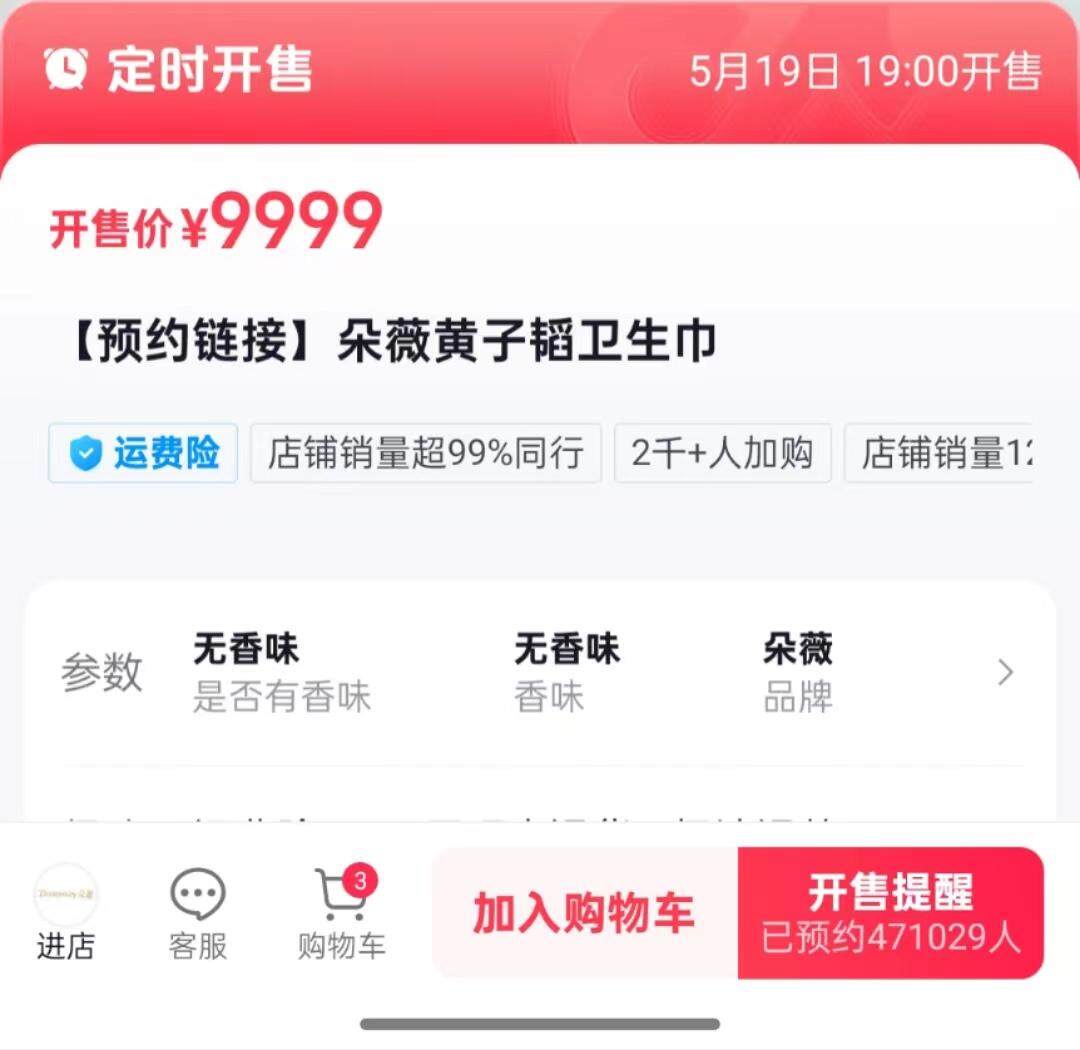Open the shopping cart 购物车
This screenshot has width=1080, height=1050.
[x=341, y=912]
